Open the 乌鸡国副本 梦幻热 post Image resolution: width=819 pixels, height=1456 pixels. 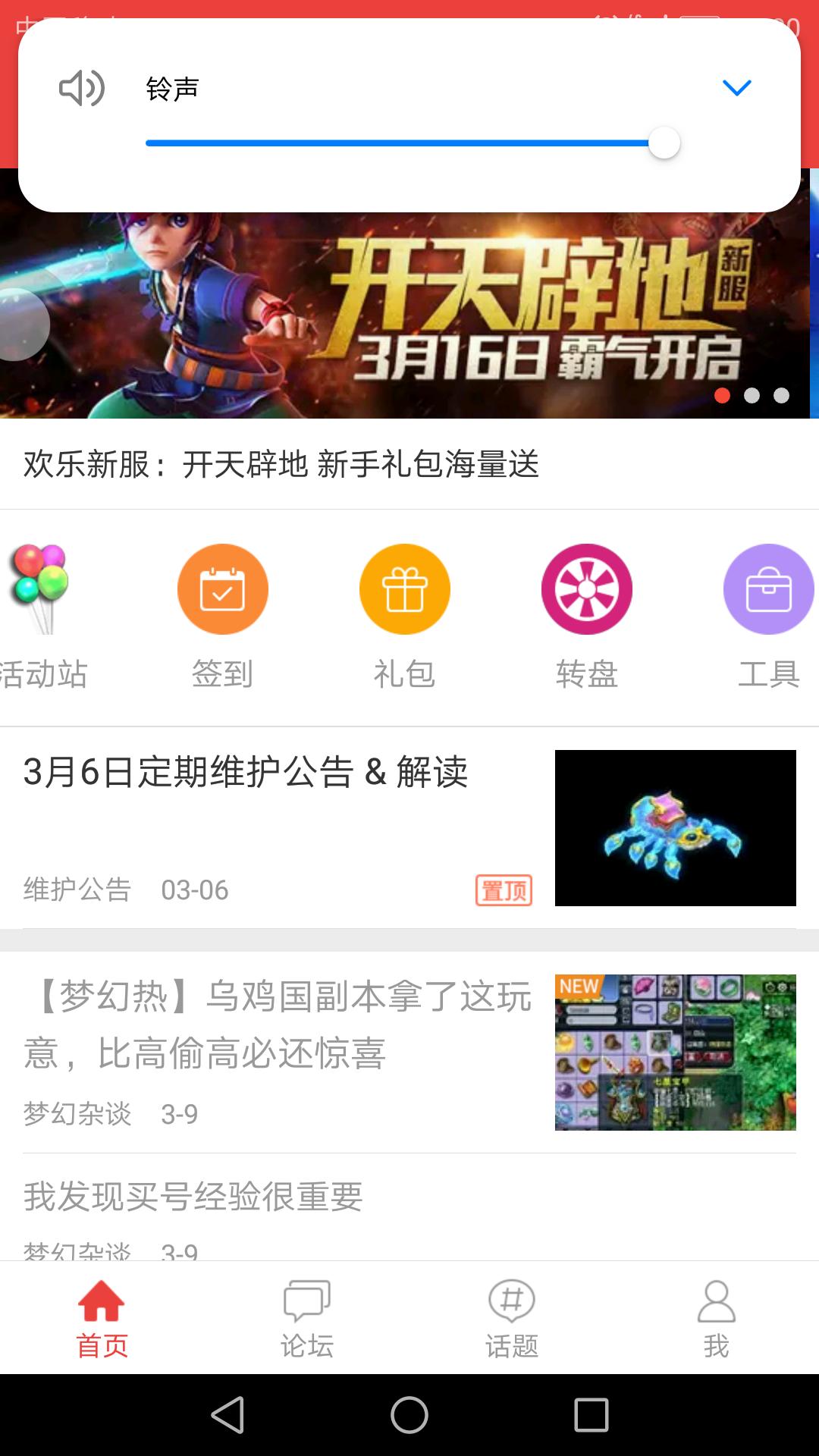pos(278,1024)
